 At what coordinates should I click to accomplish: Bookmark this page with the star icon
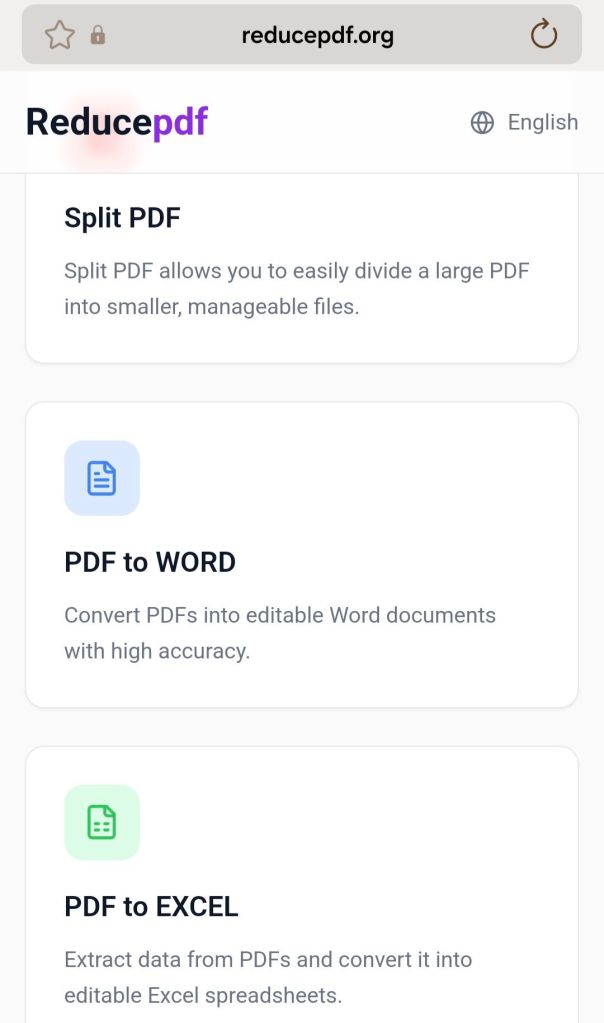59,36
